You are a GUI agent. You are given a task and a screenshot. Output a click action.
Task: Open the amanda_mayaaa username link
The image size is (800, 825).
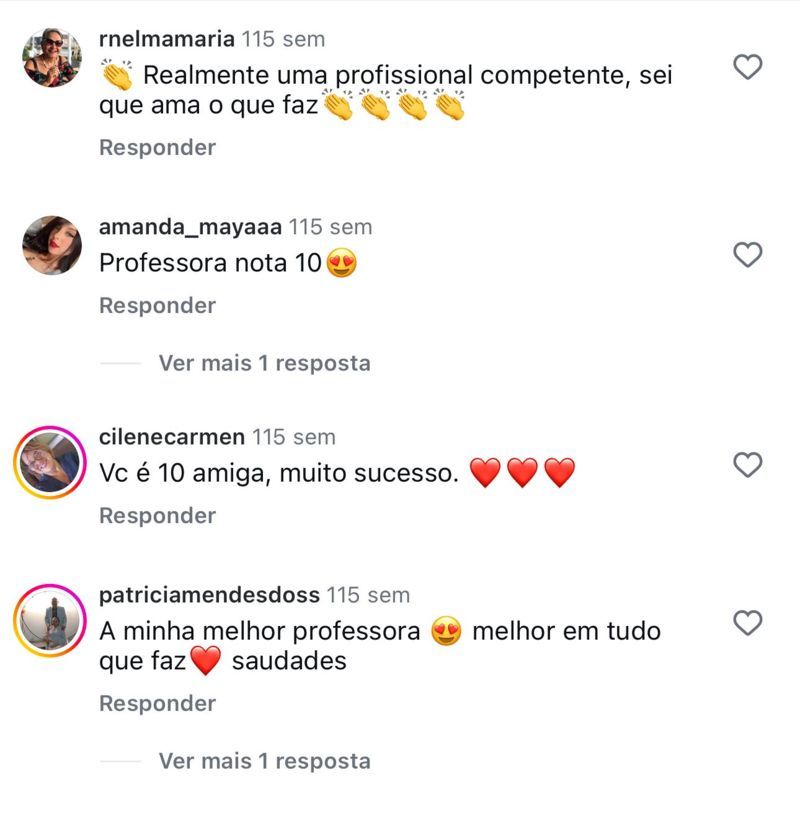pyautogui.click(x=190, y=227)
